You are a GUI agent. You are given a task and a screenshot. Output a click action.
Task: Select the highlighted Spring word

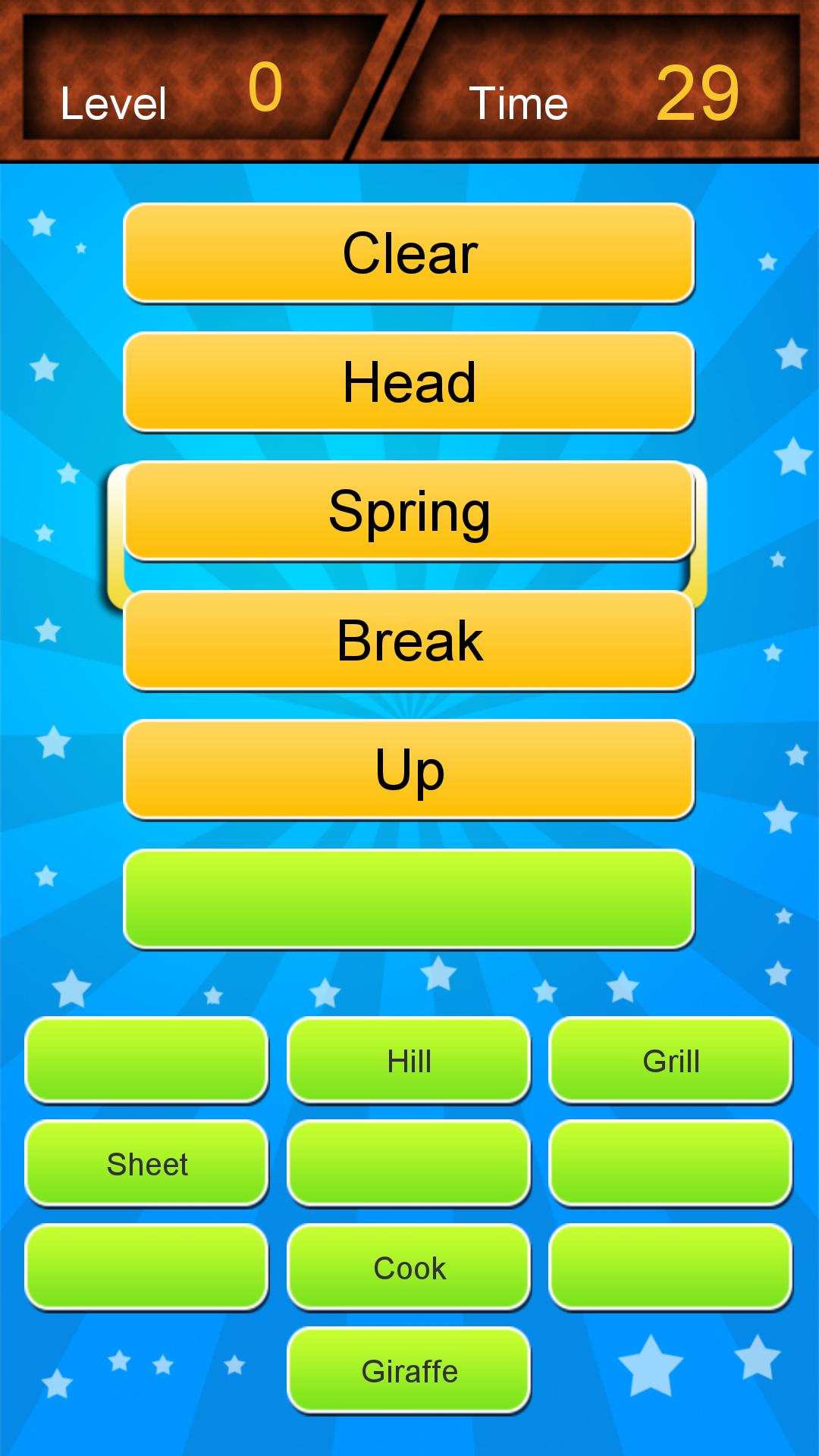409,512
